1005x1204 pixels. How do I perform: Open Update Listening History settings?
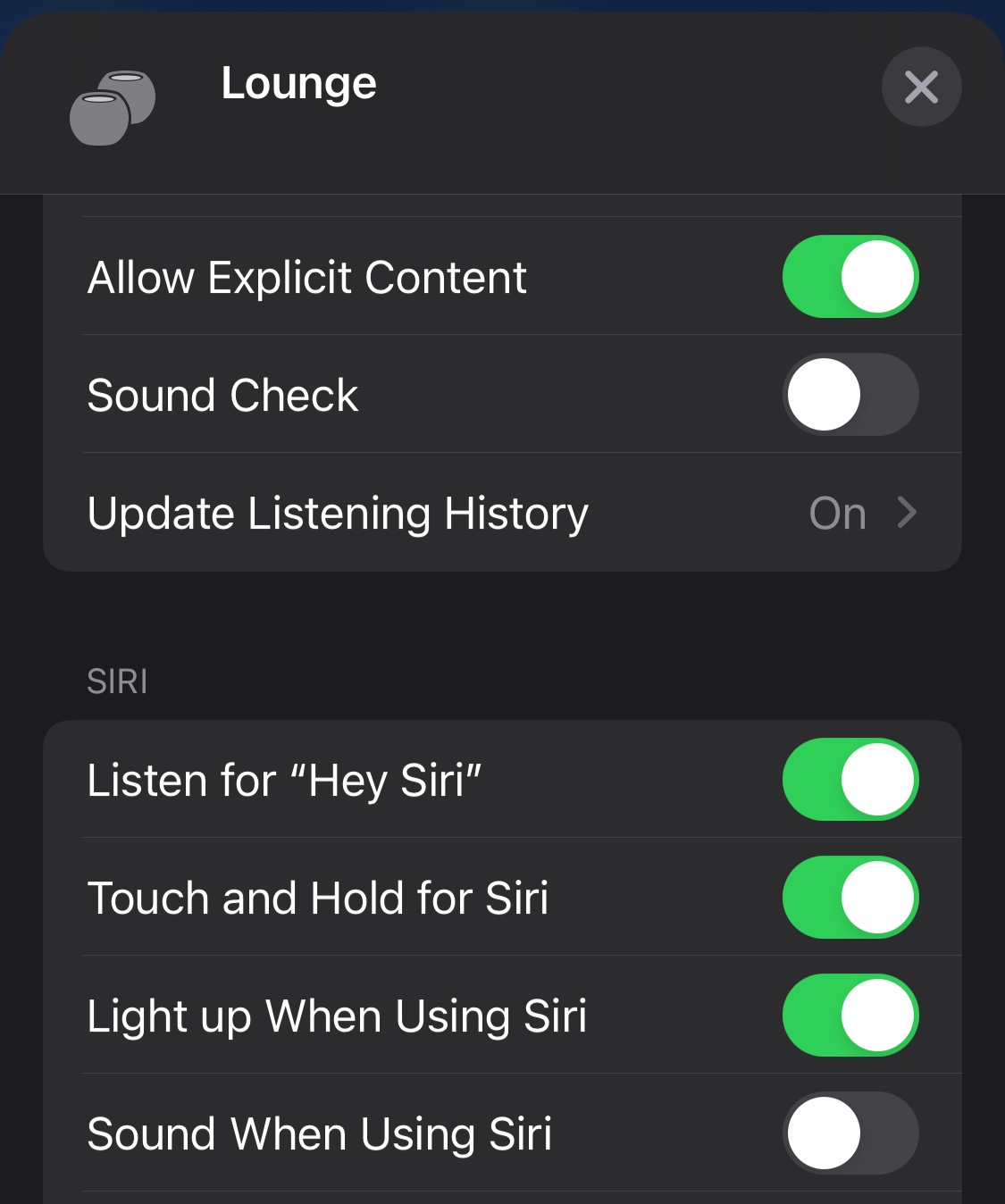point(502,513)
